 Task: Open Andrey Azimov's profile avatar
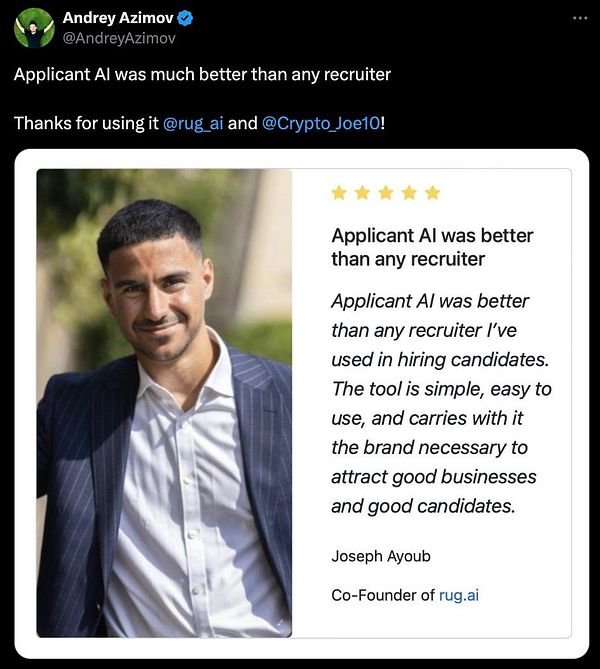point(34,28)
